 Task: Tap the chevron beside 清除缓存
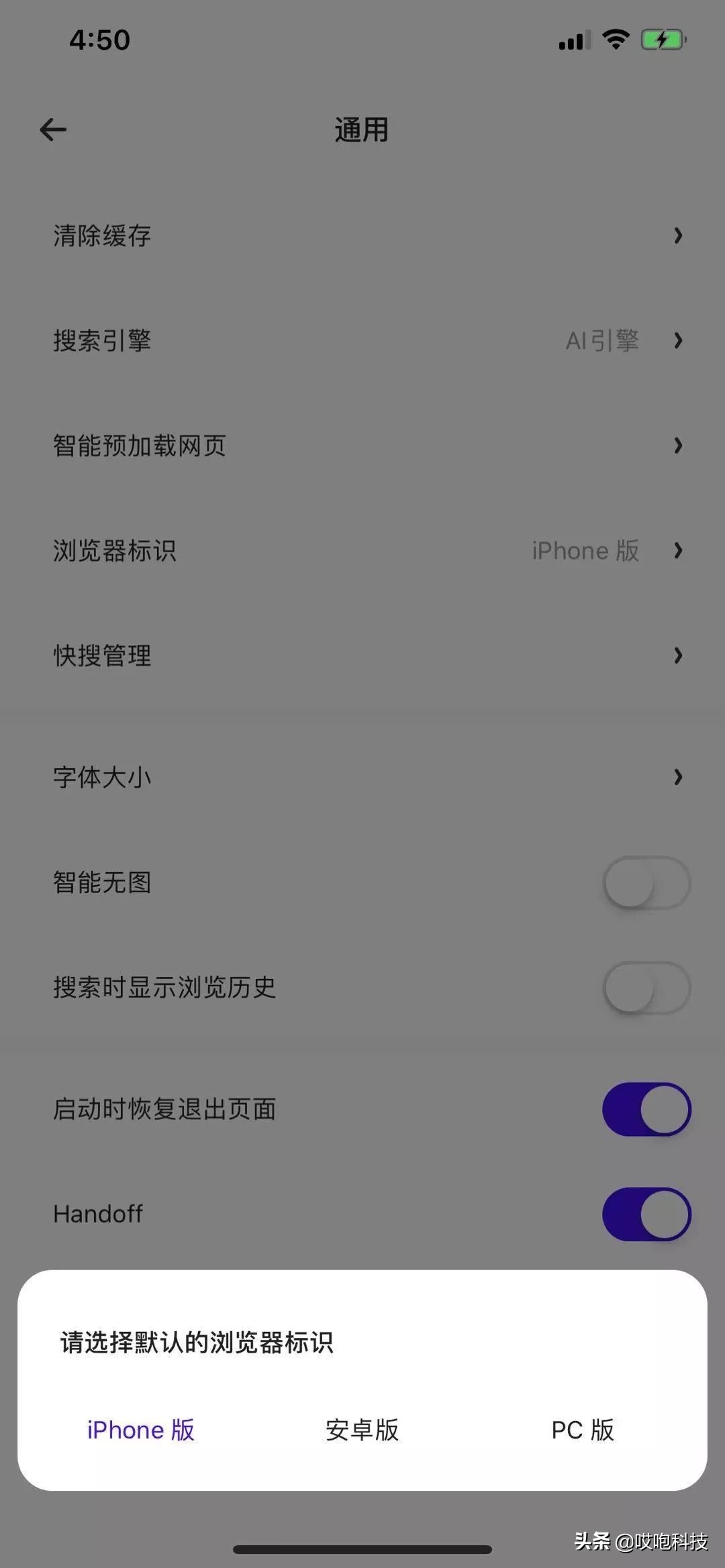[x=678, y=236]
